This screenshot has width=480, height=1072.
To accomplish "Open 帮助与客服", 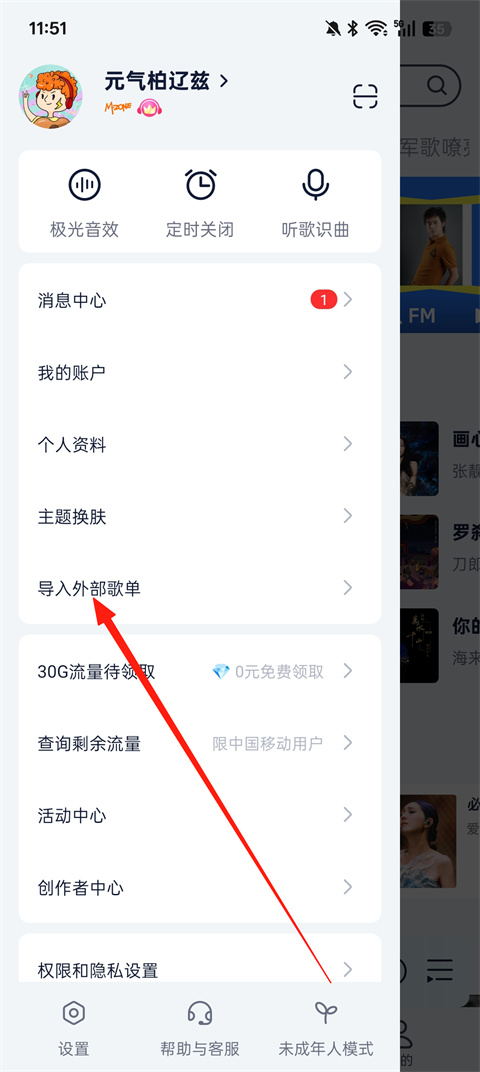I will coord(200,1028).
